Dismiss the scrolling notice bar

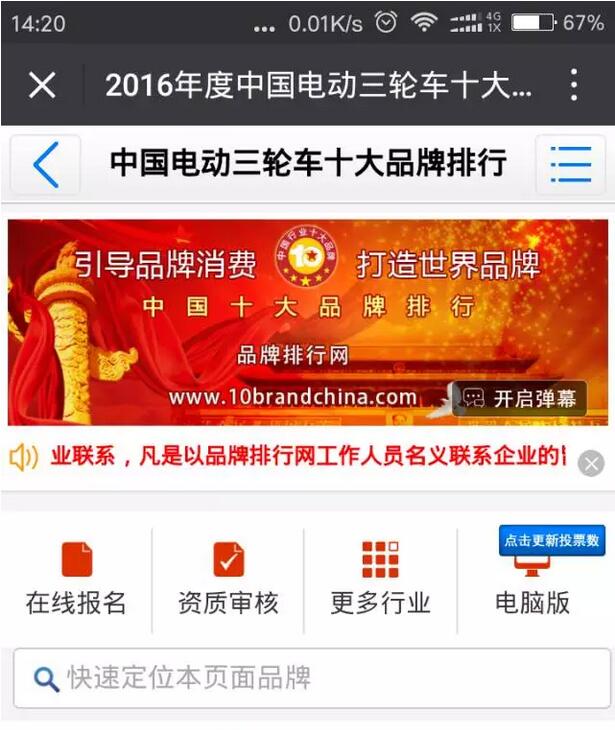pos(591,463)
